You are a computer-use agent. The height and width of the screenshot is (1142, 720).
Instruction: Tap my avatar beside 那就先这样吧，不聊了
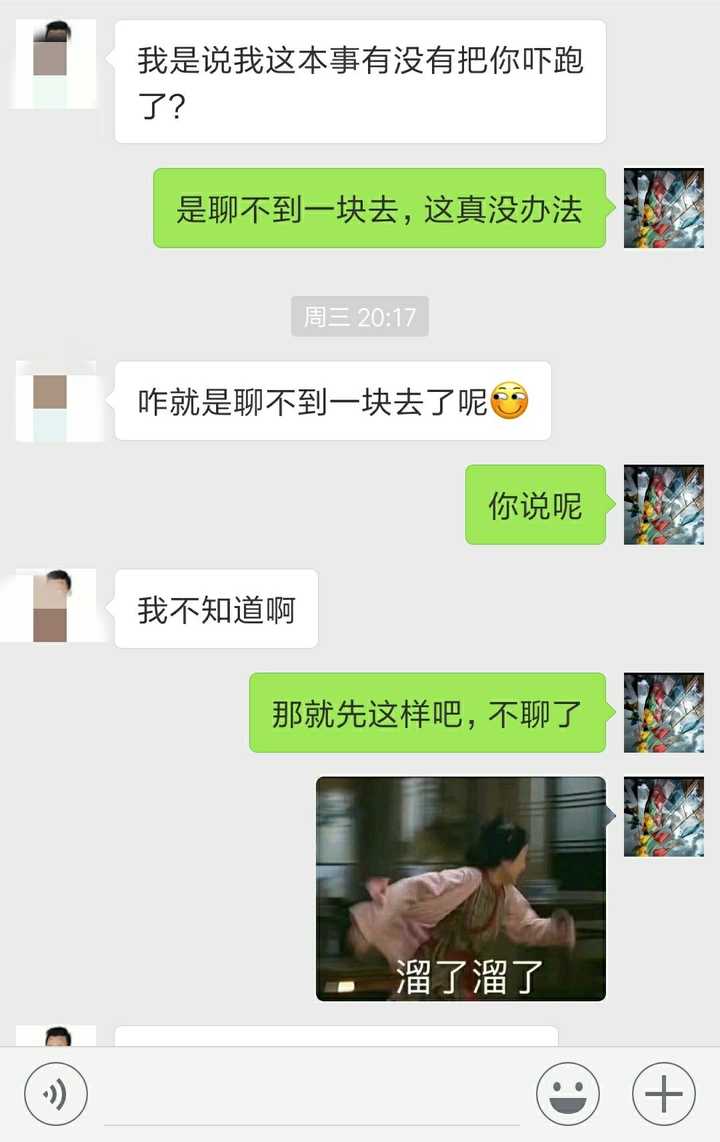663,712
